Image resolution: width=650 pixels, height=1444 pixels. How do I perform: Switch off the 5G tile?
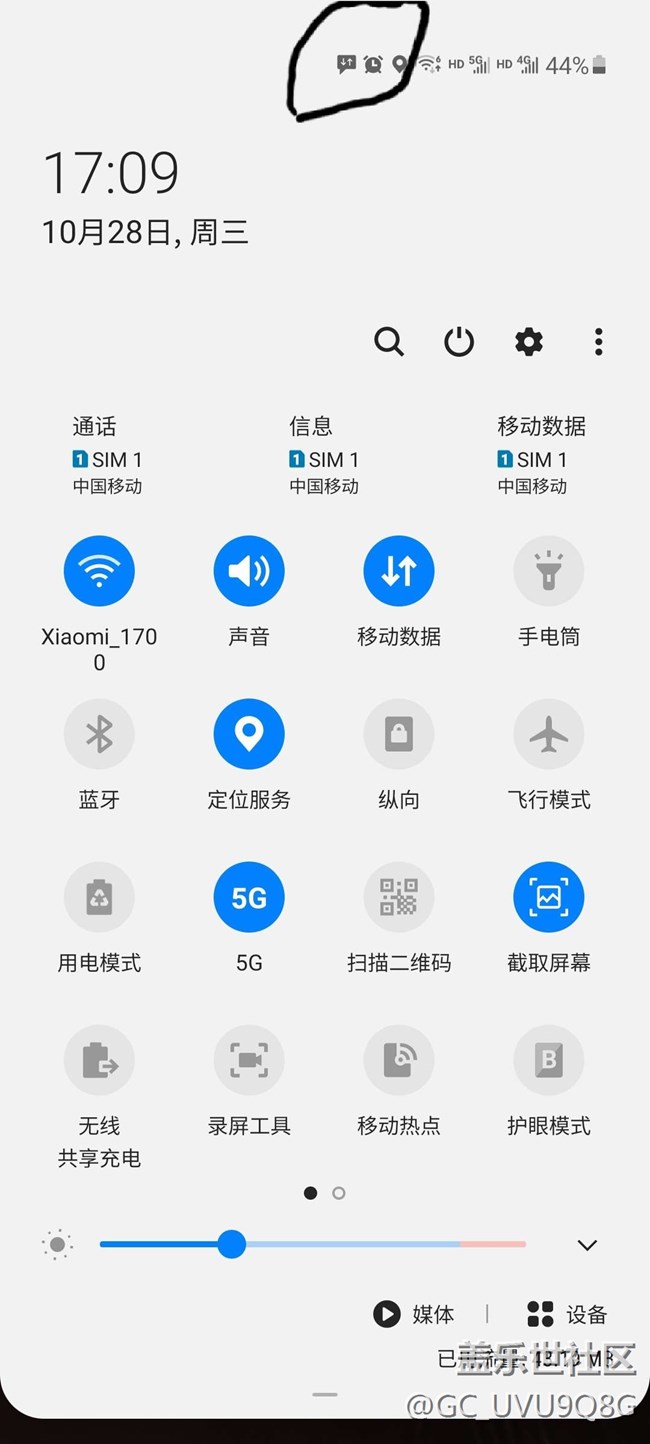pos(249,897)
